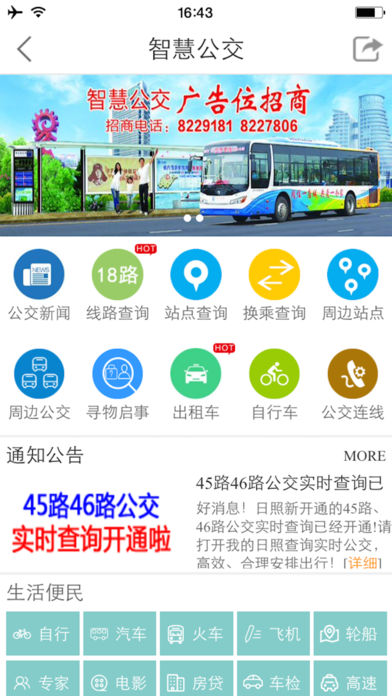Select the 汽车 tile in 生活便民
Image resolution: width=392 pixels, height=696 pixels.
tap(120, 634)
